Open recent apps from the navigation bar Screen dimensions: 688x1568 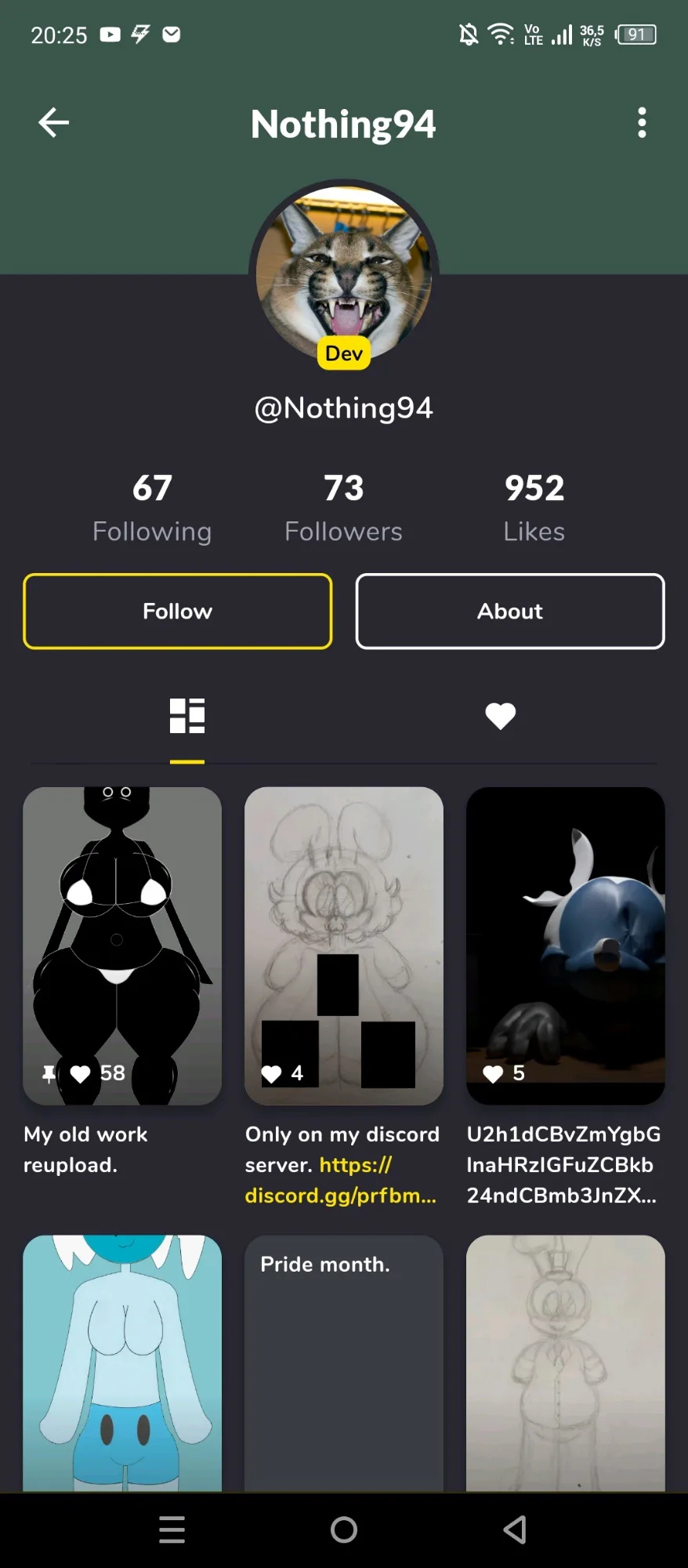click(x=172, y=1529)
